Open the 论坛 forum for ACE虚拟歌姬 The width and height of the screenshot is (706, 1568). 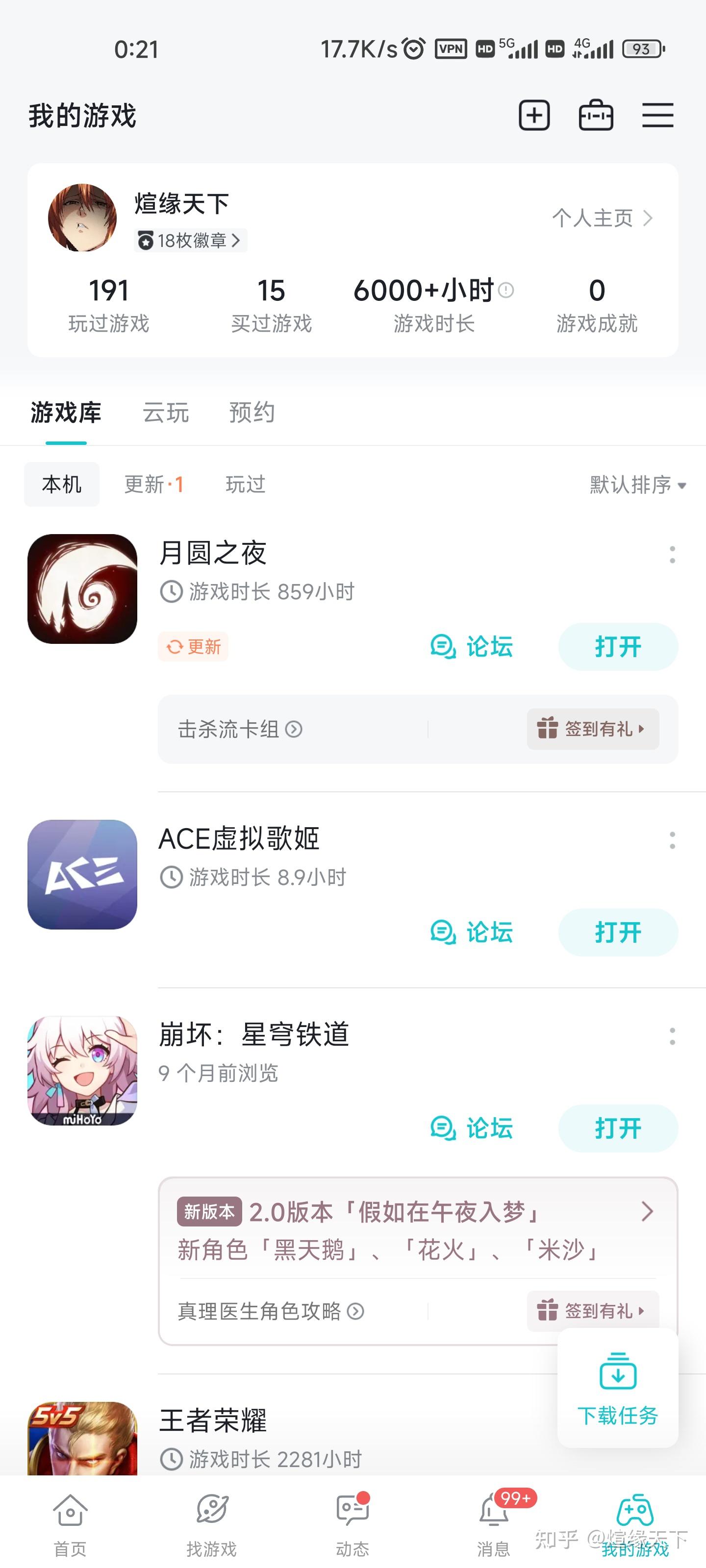(x=473, y=933)
